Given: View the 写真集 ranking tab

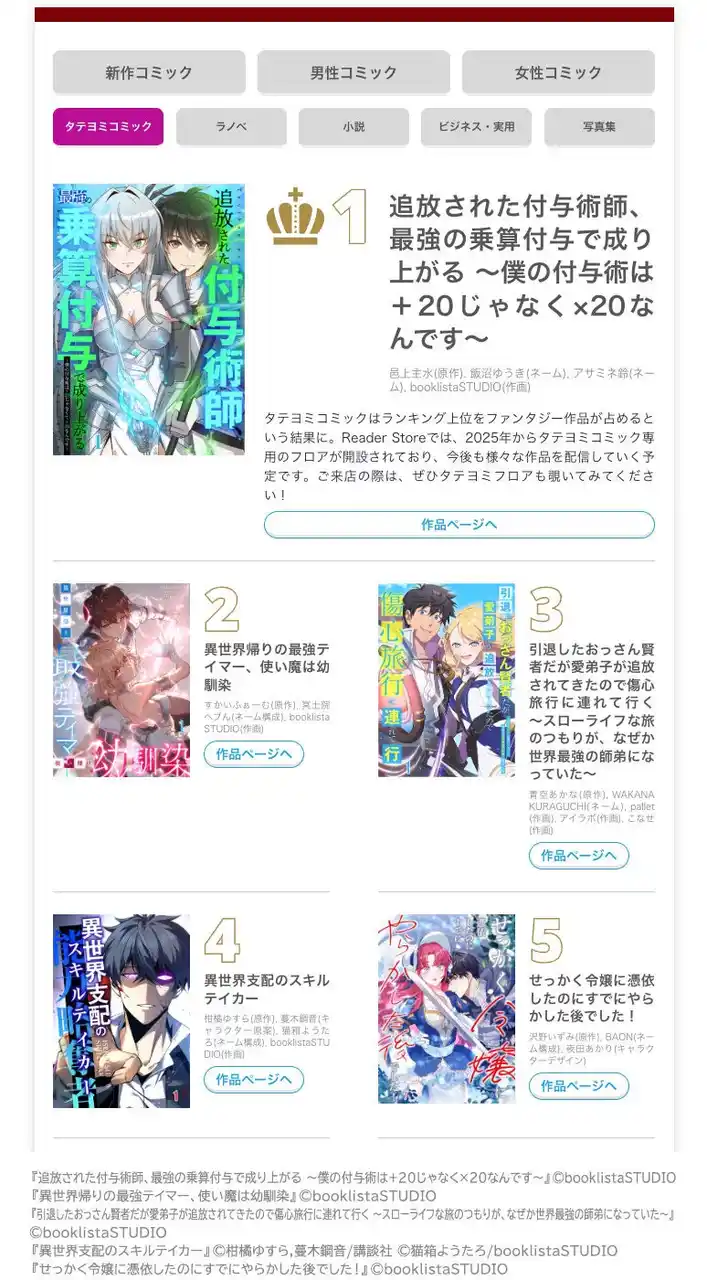Looking at the screenshot, I should pos(599,127).
